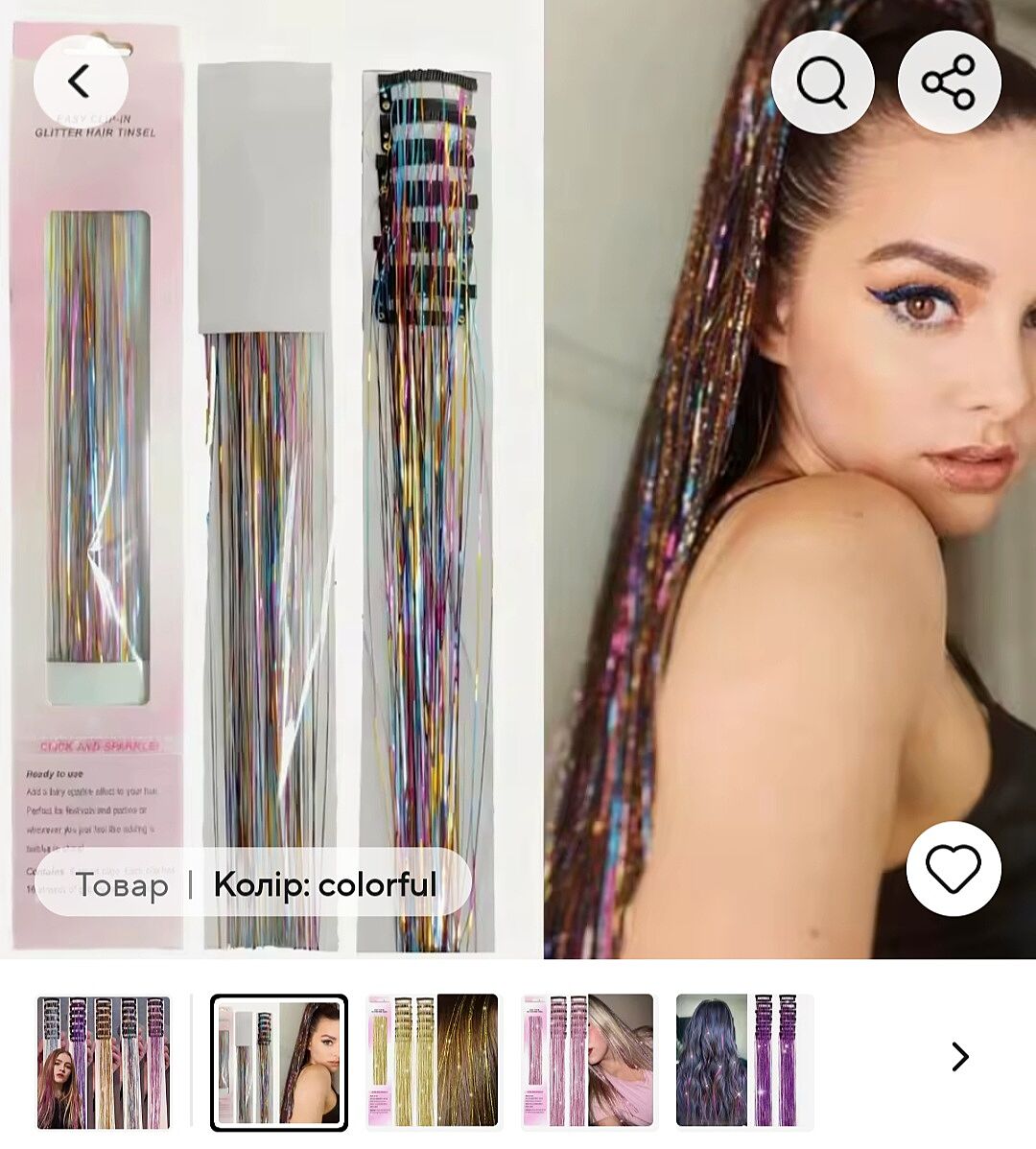Share this hair tinsel product
Screen dimensions: 1036x1149
(x=949, y=82)
